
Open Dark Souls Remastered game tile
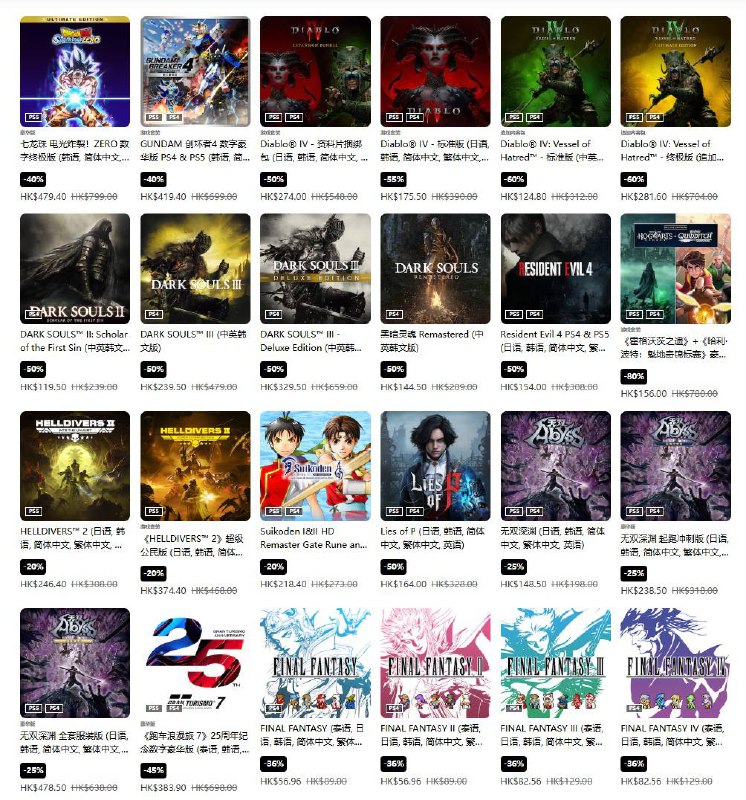click(x=435, y=268)
